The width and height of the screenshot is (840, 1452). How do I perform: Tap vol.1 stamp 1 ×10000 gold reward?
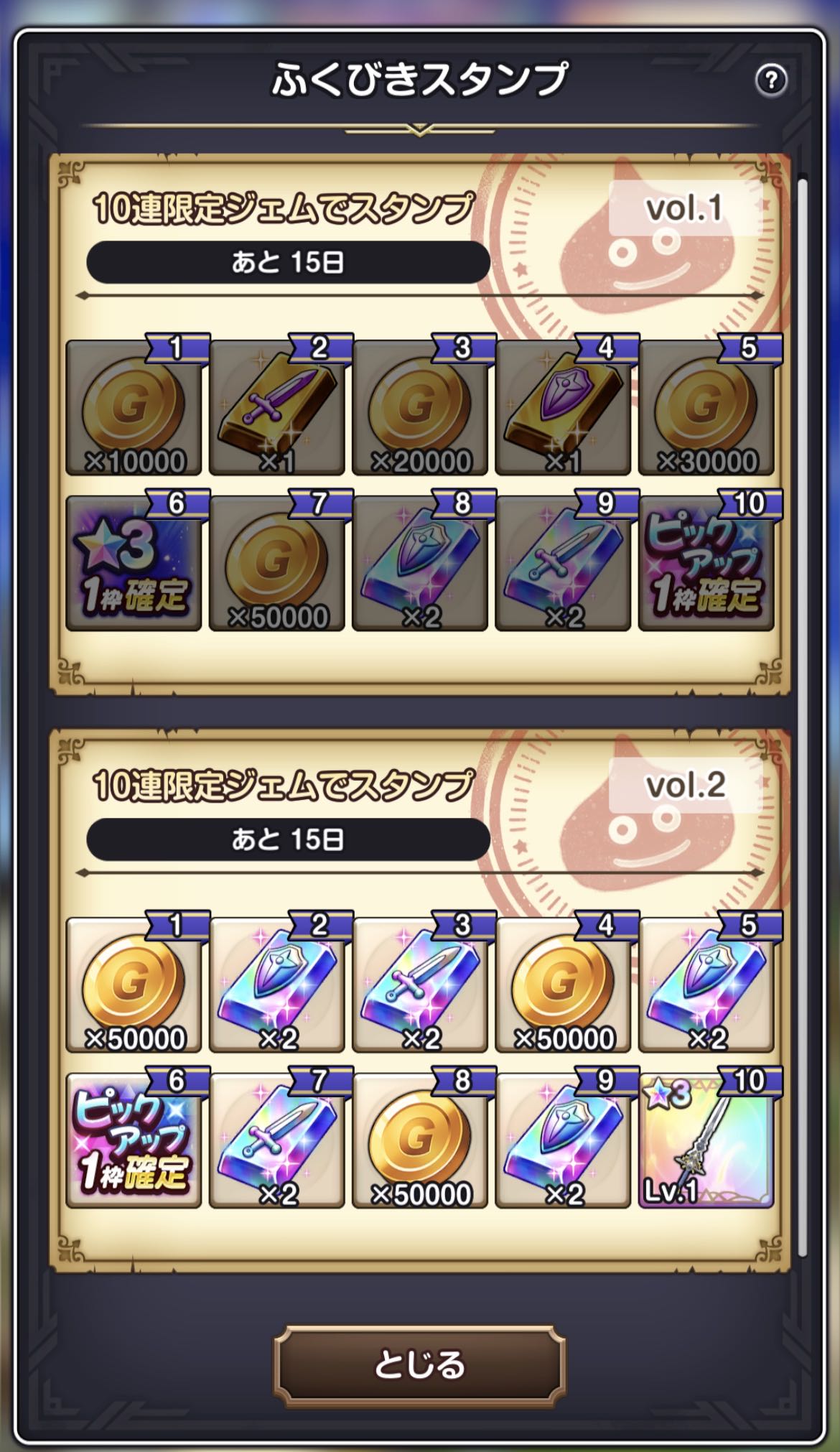pos(134,408)
